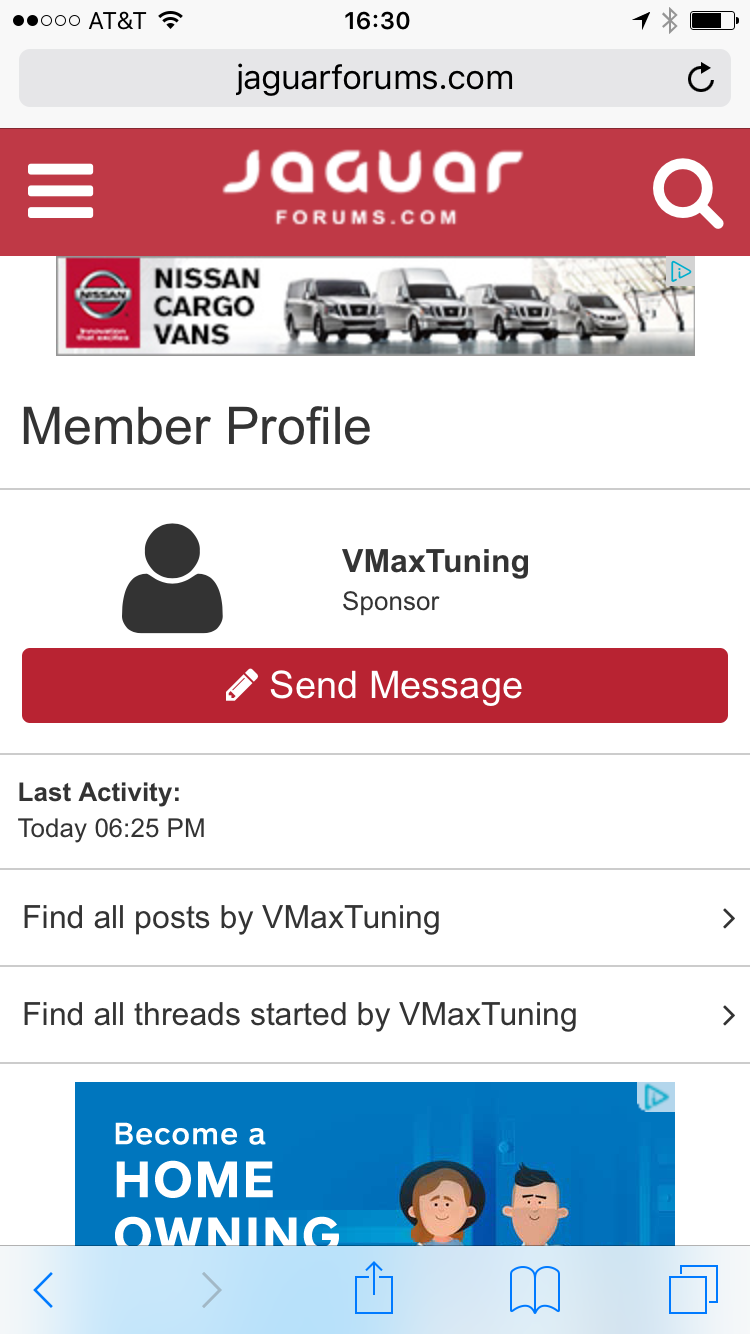
Task: Go to the Jaguar Forums home logo
Action: 373,187
